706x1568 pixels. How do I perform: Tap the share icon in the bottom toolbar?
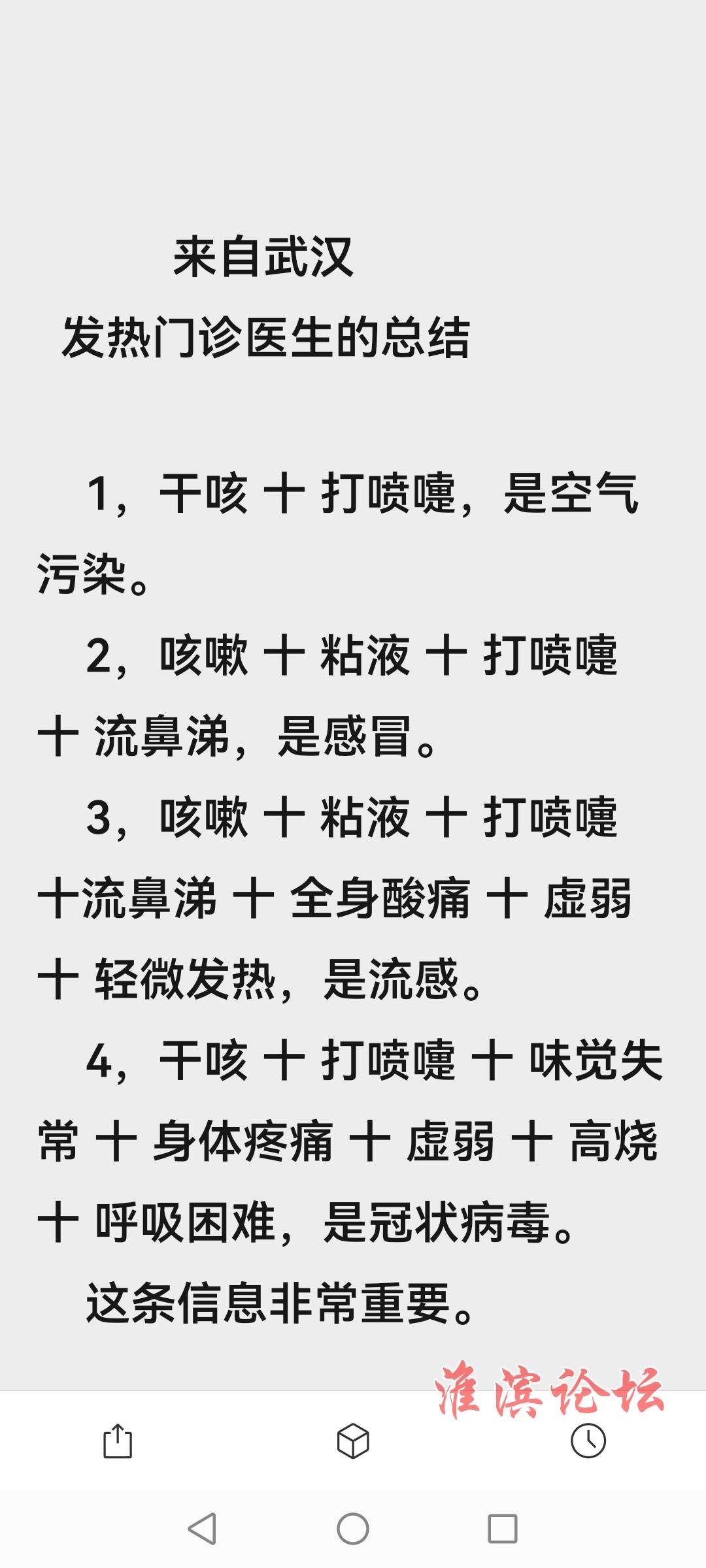click(118, 1441)
